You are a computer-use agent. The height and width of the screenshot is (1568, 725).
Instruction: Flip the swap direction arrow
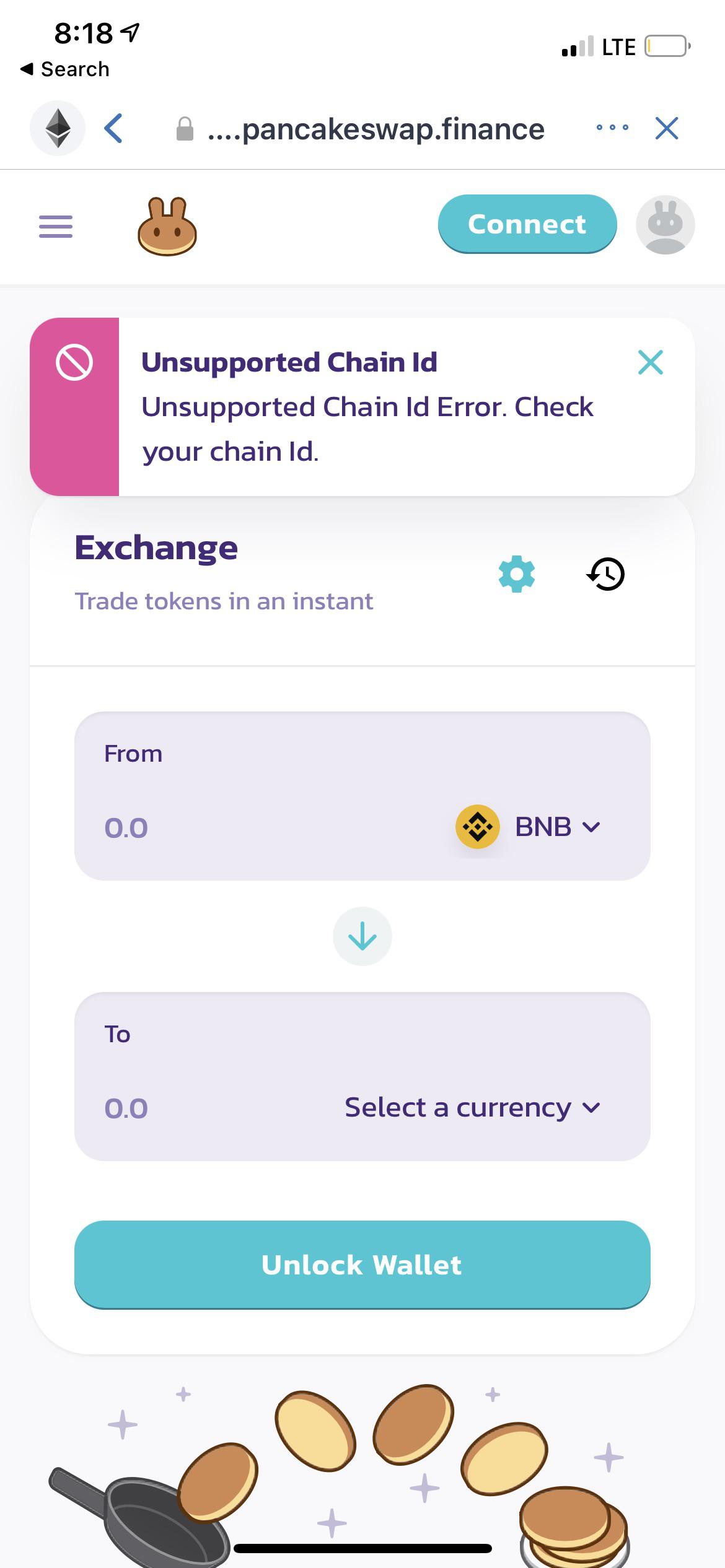(x=362, y=936)
